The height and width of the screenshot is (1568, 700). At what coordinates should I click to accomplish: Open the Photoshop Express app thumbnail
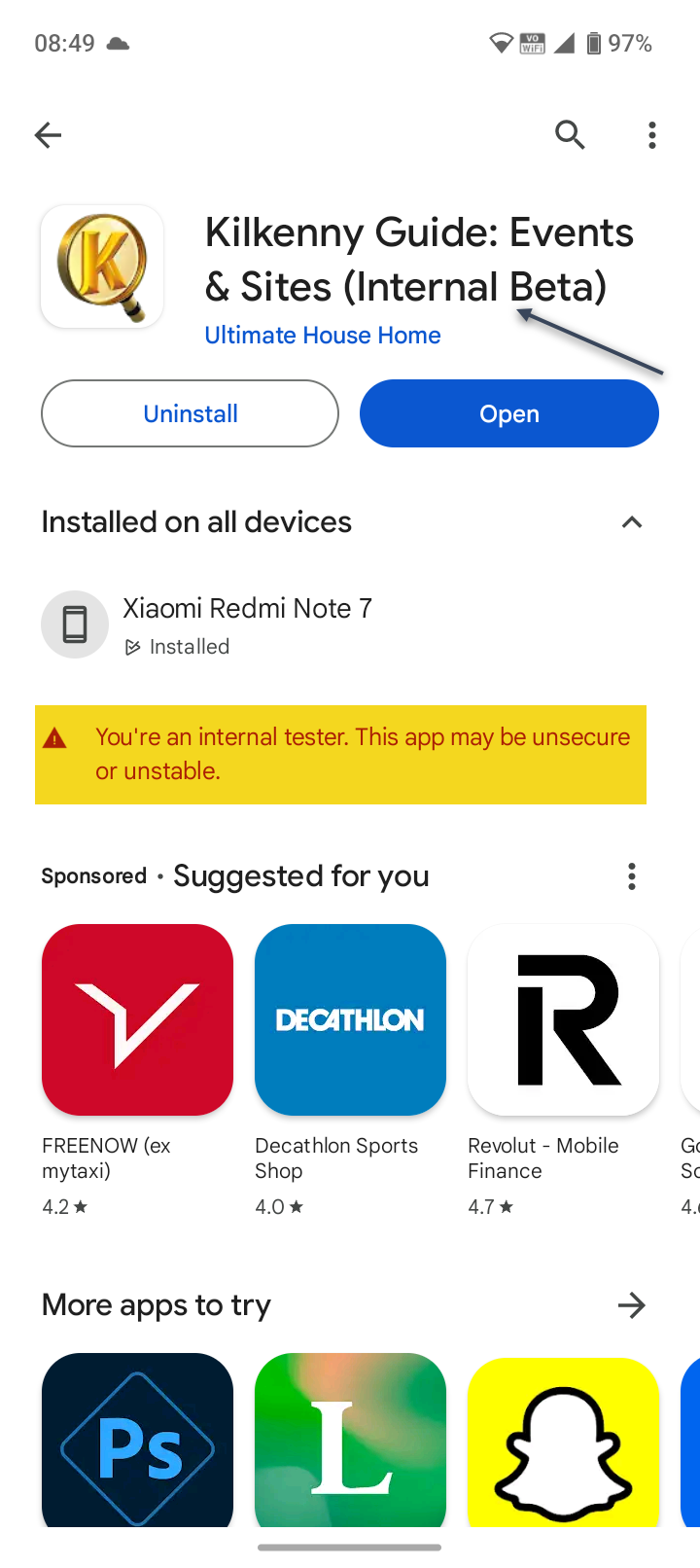click(136, 1441)
